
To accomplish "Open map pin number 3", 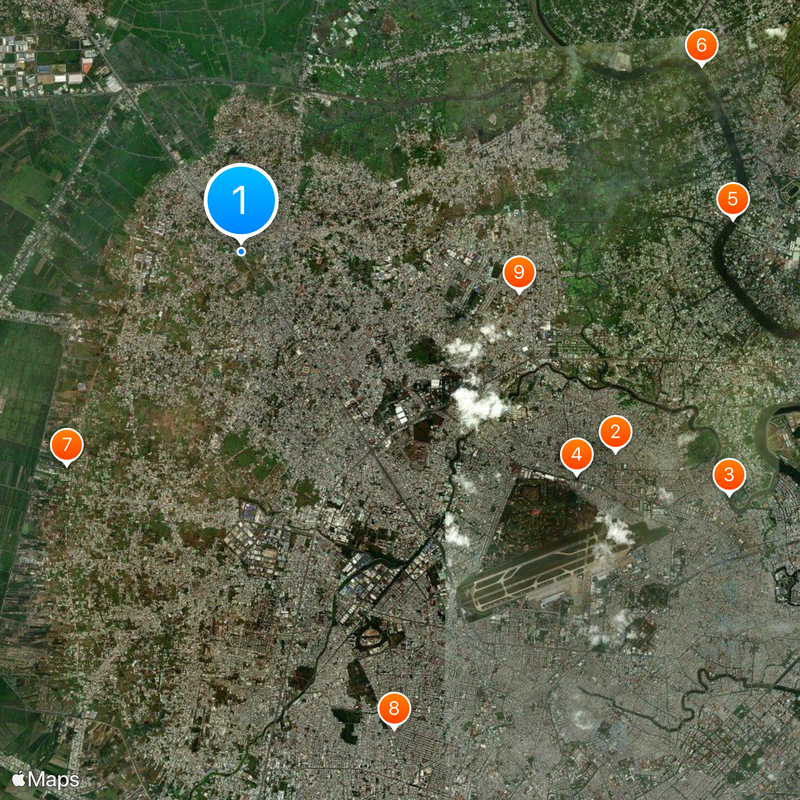I will tap(728, 475).
